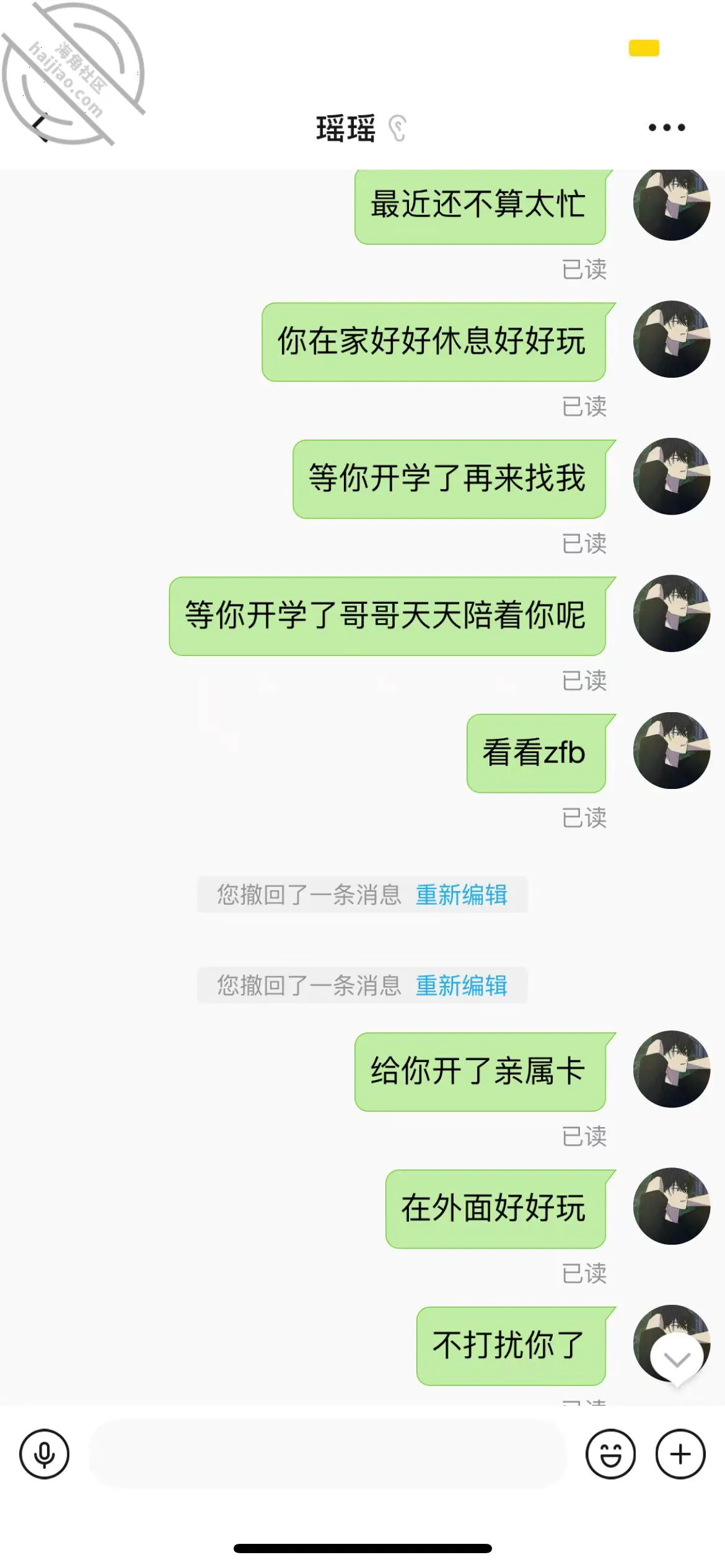
Task: Open the emoji sticker picker
Action: coord(610,1453)
